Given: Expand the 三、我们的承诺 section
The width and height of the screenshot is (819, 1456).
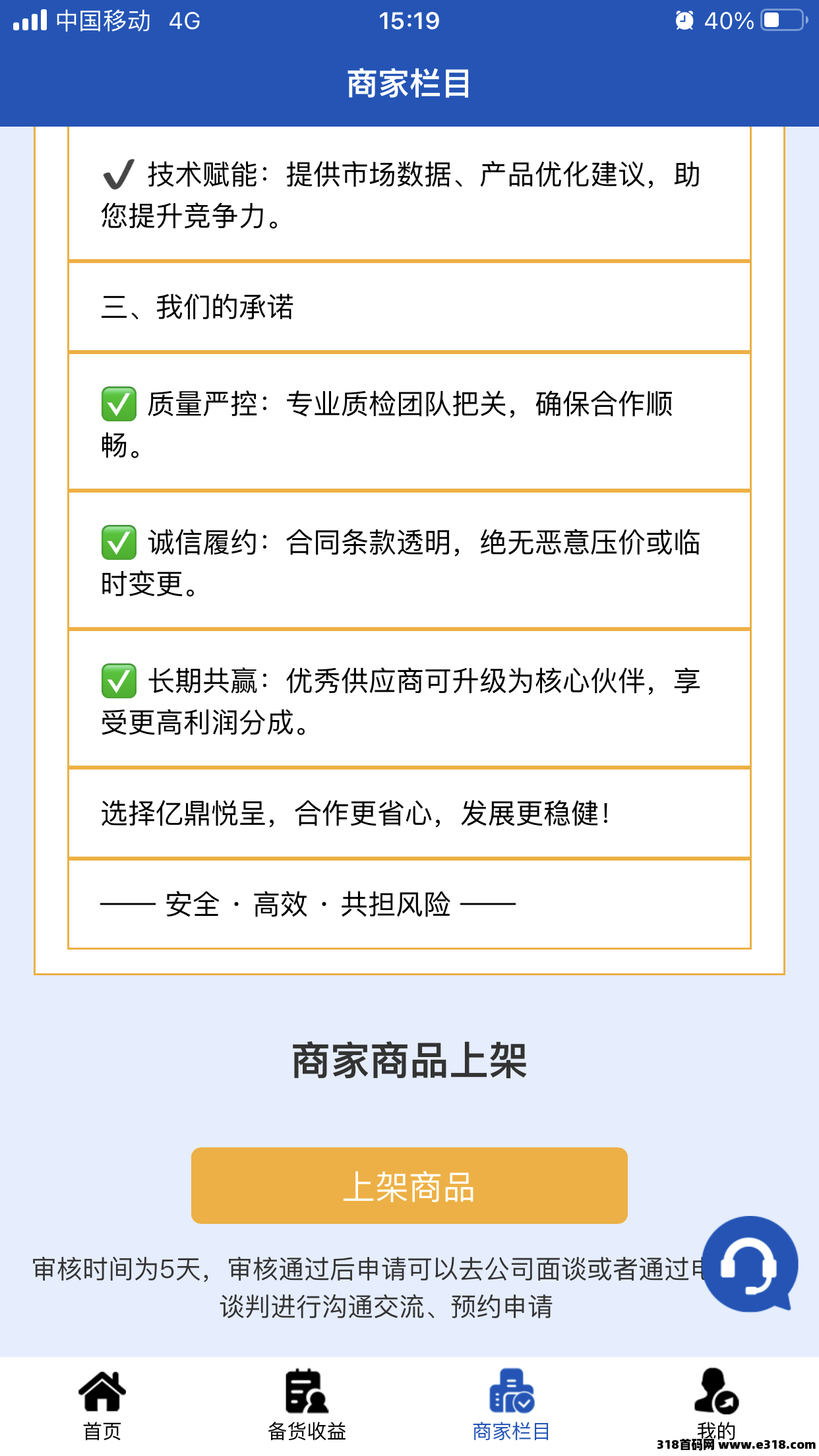Looking at the screenshot, I should pyautogui.click(x=409, y=307).
